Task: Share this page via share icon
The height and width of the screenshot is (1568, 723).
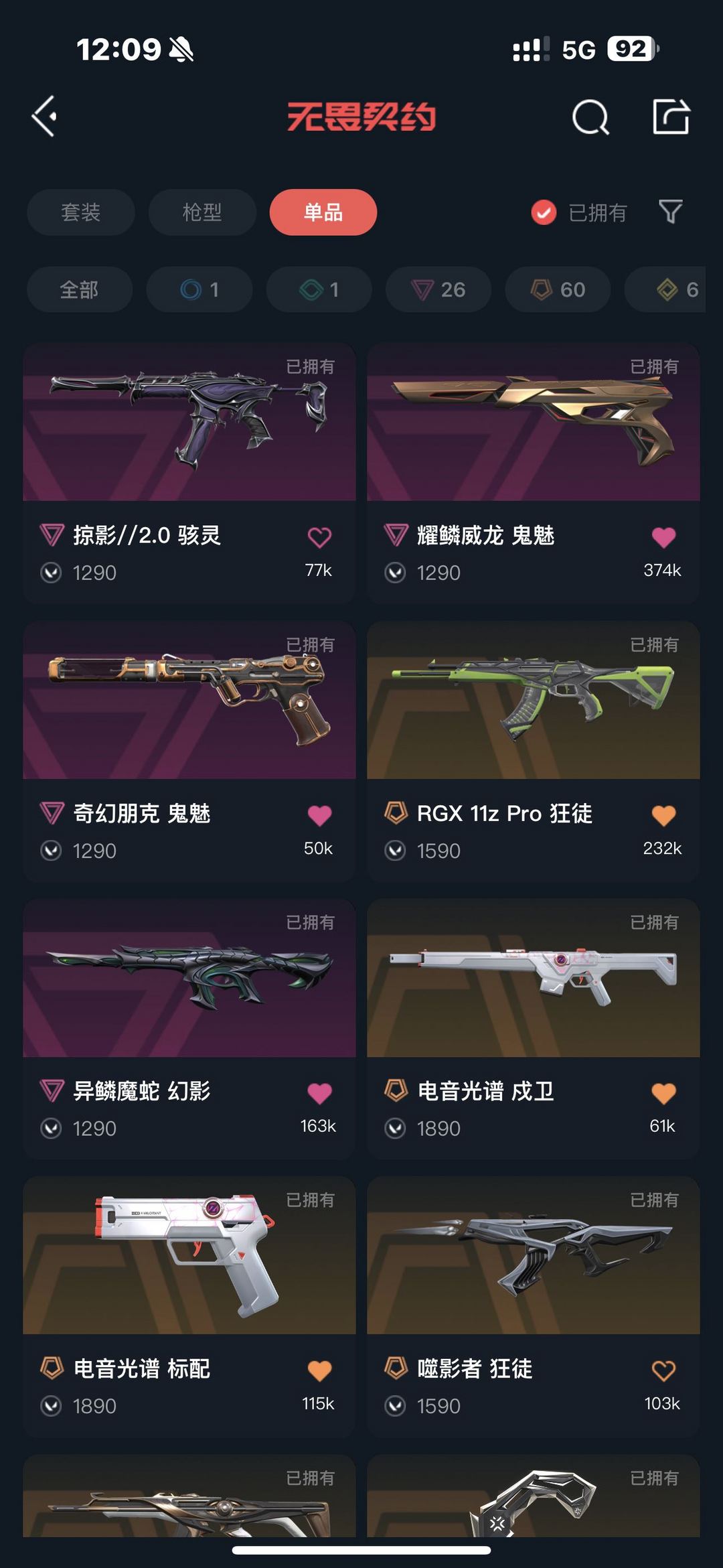Action: 671,117
